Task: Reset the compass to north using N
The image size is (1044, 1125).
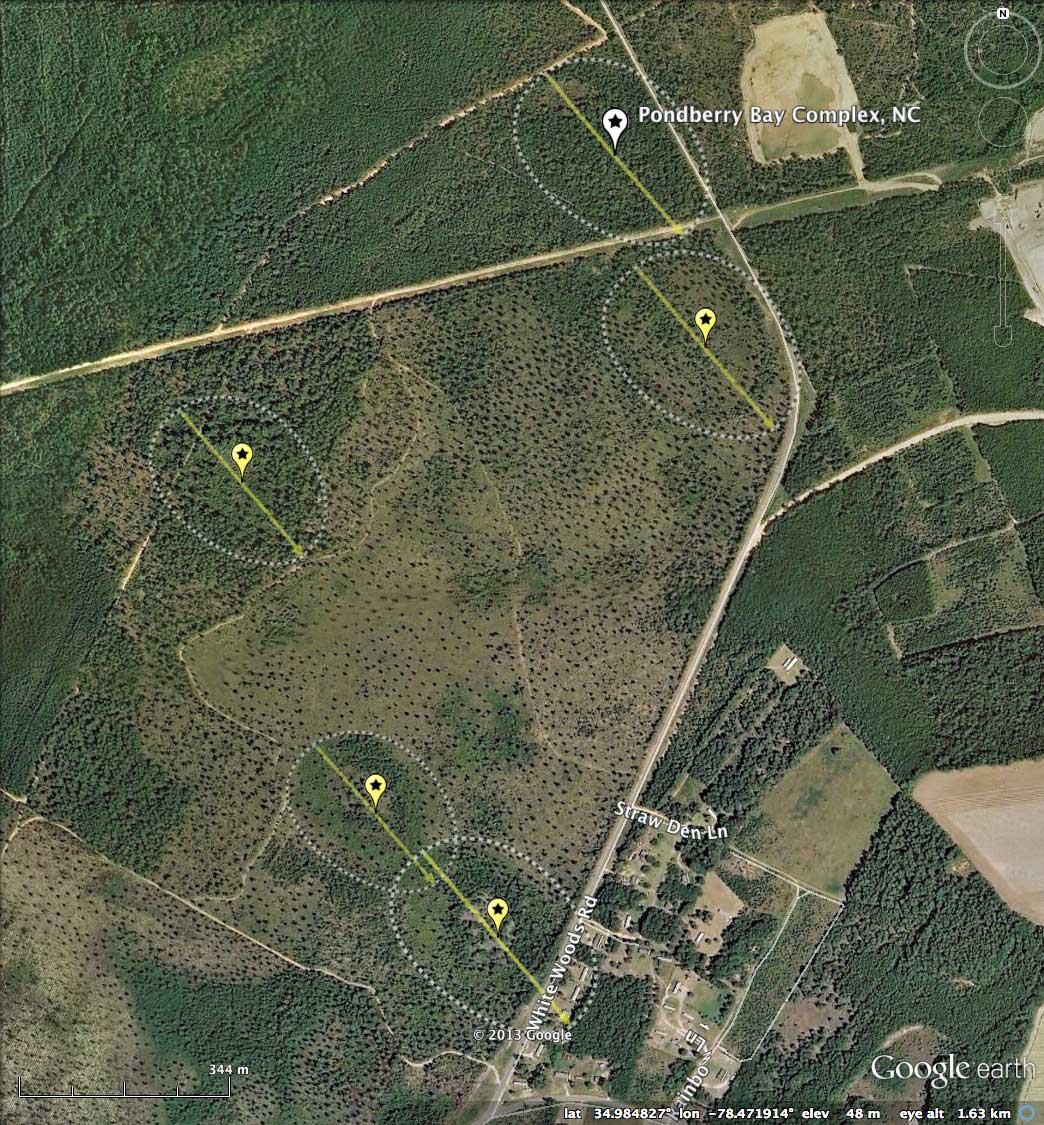Action: 1002,14
